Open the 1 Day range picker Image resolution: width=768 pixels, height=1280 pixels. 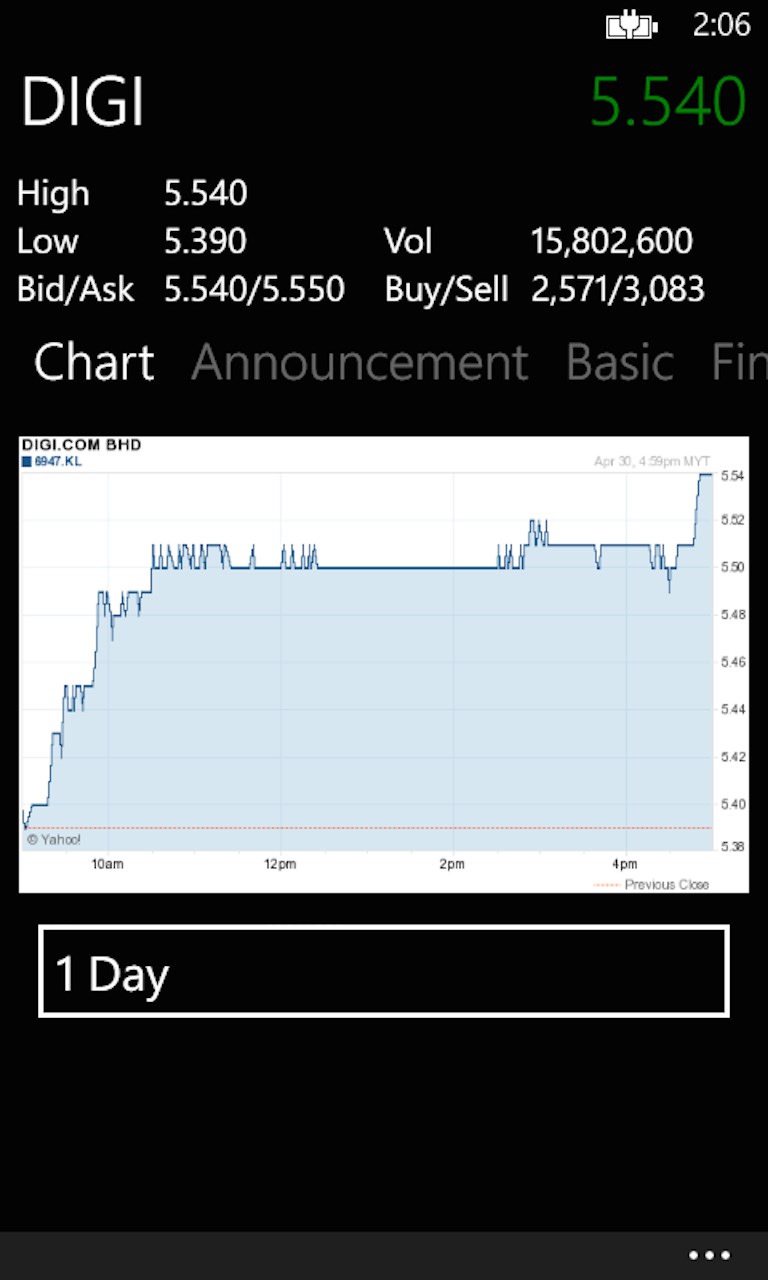pos(384,972)
